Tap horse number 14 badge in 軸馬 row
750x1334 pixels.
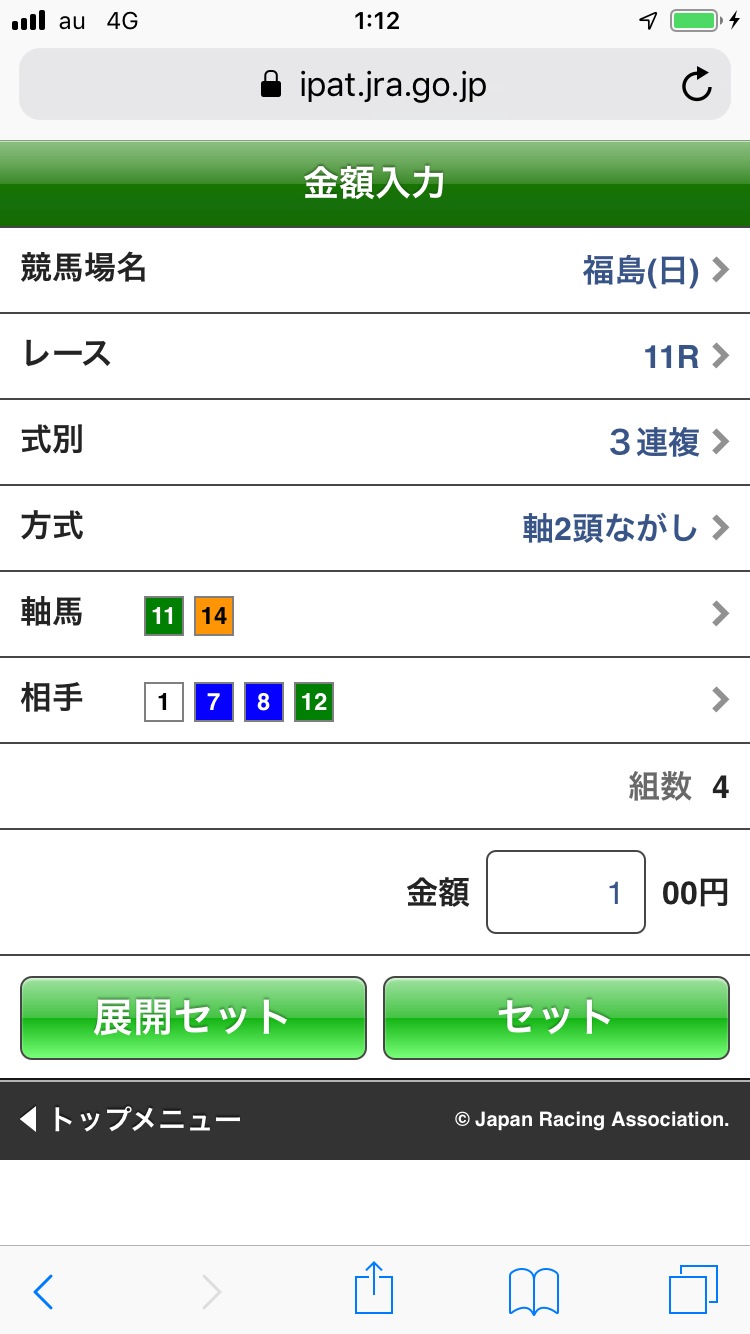click(x=213, y=616)
